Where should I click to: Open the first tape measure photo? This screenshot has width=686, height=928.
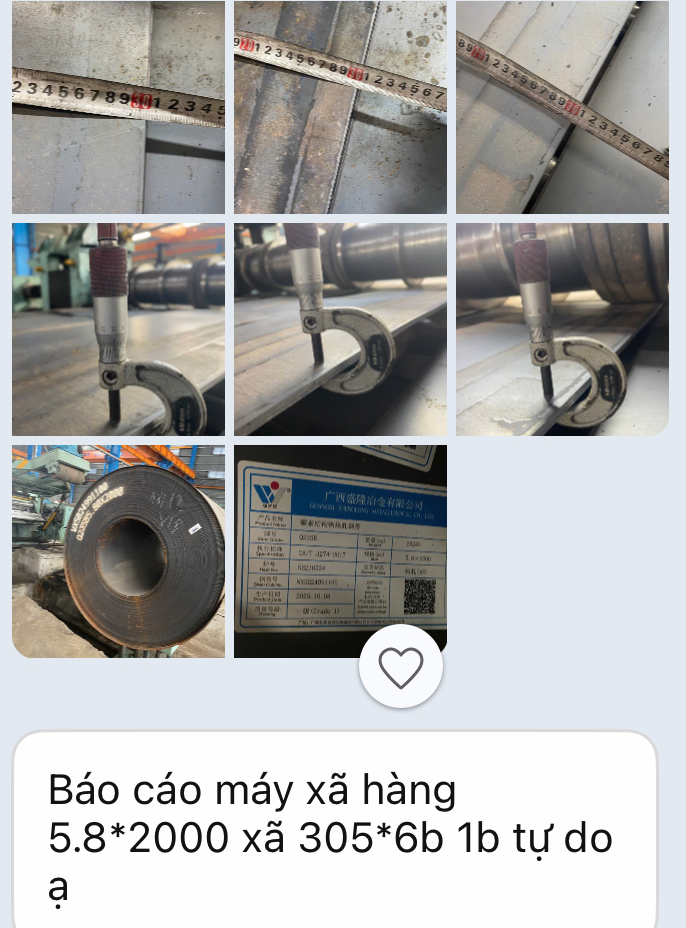tap(118, 107)
